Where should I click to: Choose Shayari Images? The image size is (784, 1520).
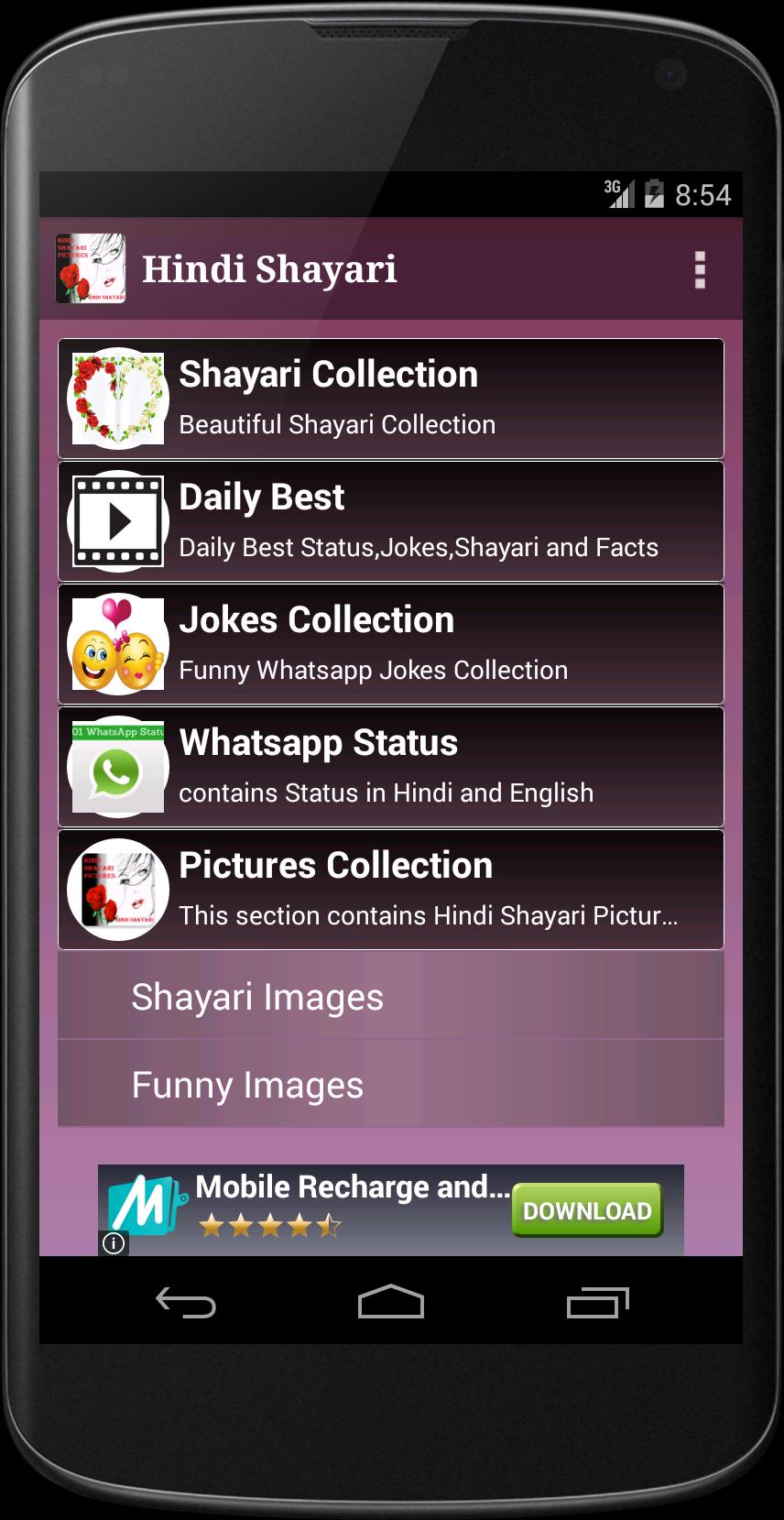pyautogui.click(x=391, y=996)
